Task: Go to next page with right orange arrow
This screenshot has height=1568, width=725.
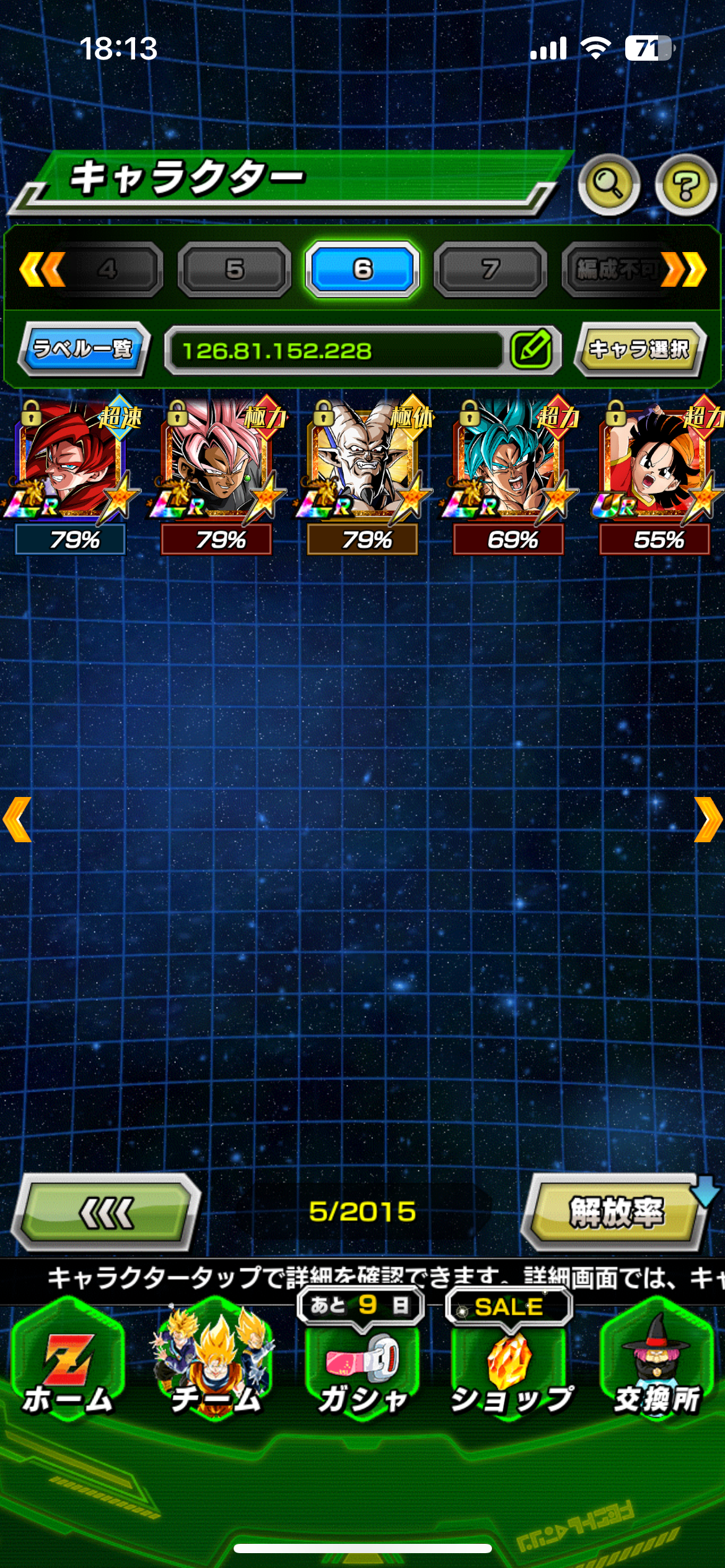Action: click(x=708, y=819)
